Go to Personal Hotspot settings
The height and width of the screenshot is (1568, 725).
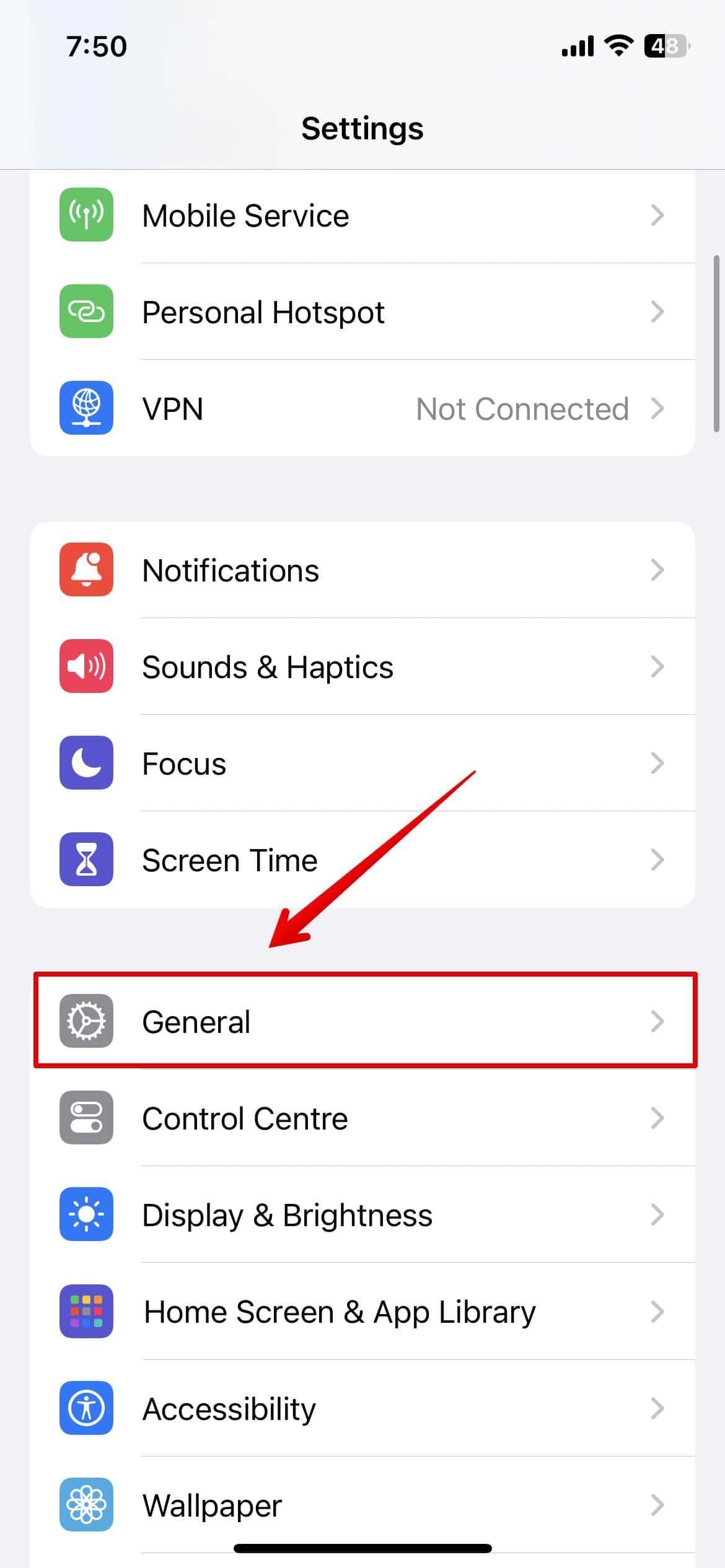(362, 312)
